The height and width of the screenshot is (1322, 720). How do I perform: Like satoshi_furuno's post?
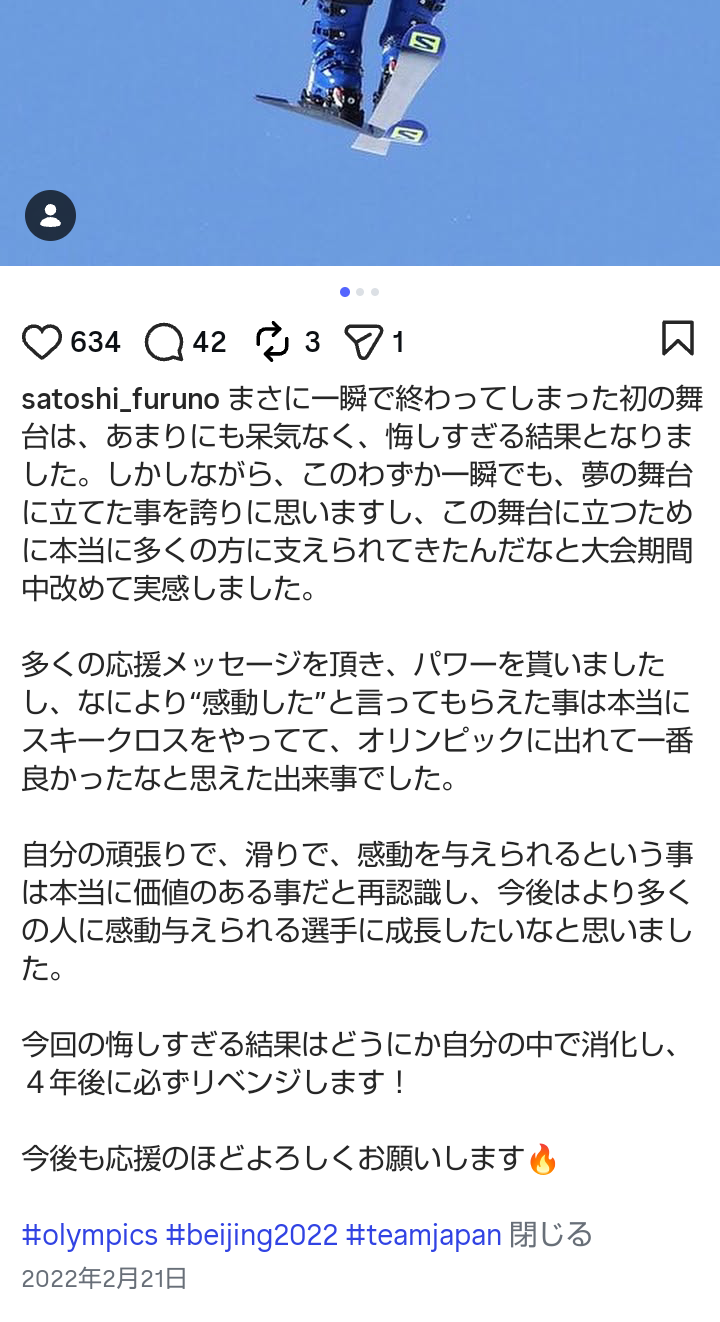click(x=42, y=343)
